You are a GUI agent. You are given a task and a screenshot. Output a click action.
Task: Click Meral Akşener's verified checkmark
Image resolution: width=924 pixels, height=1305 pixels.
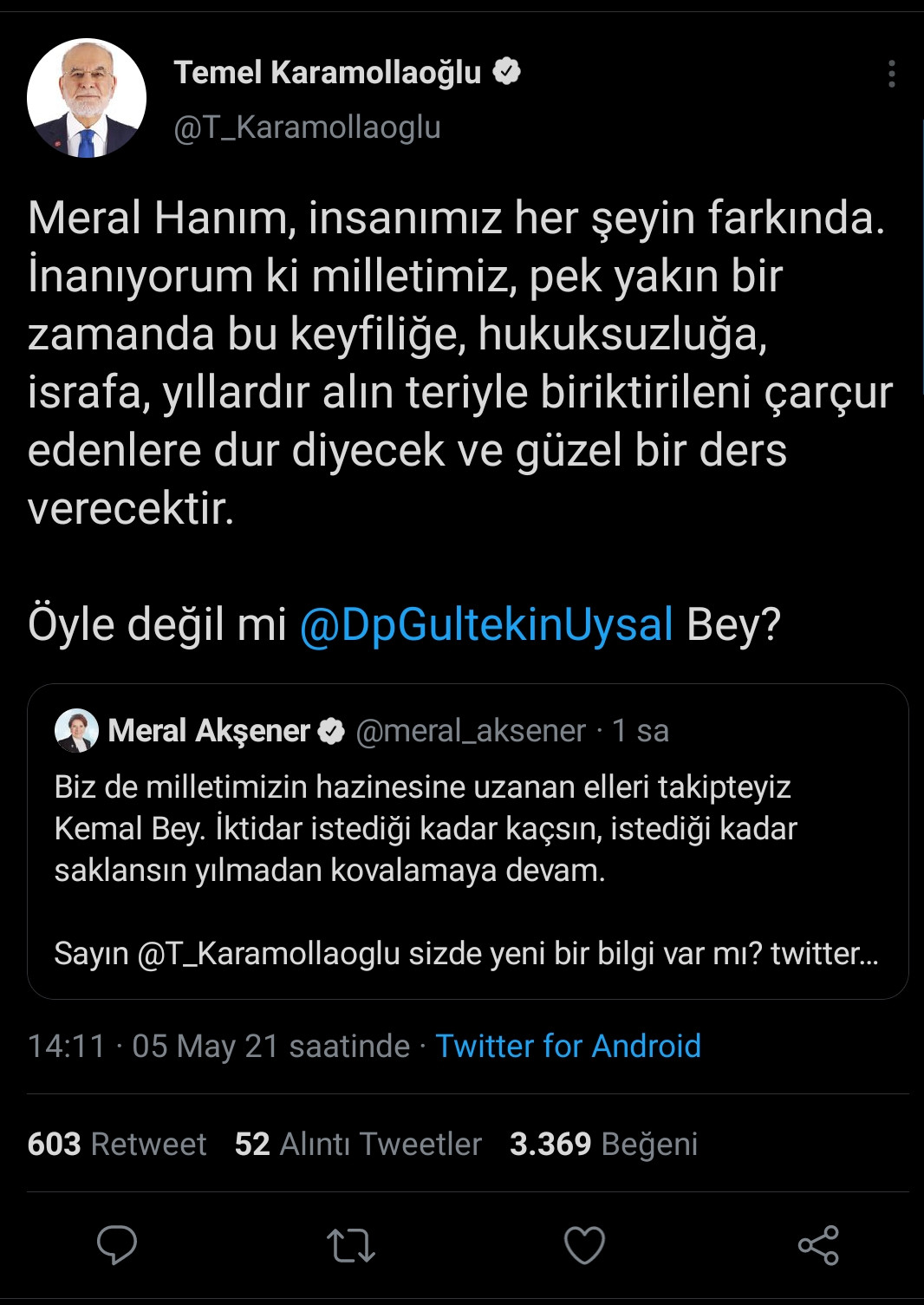point(329,732)
